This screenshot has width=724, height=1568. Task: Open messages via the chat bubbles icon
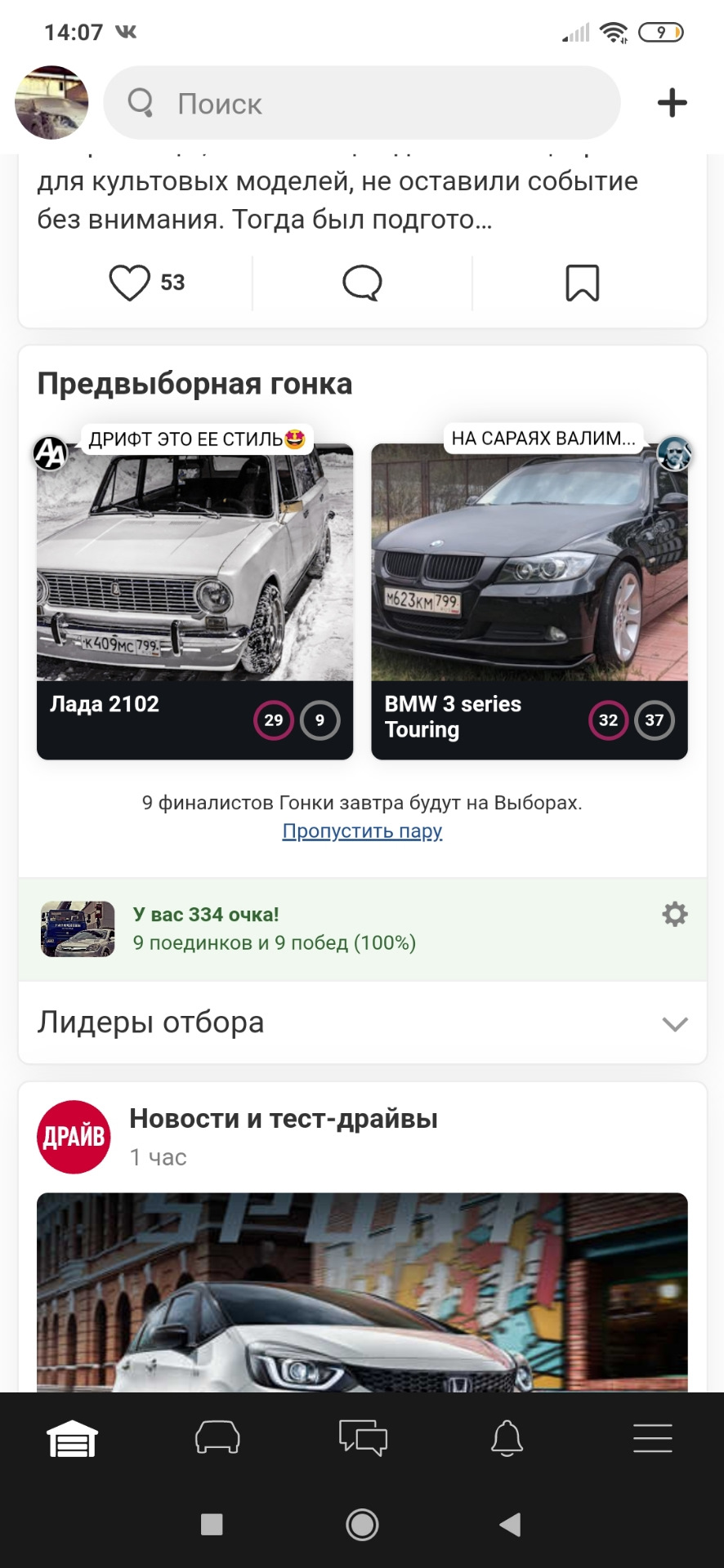tap(362, 1440)
